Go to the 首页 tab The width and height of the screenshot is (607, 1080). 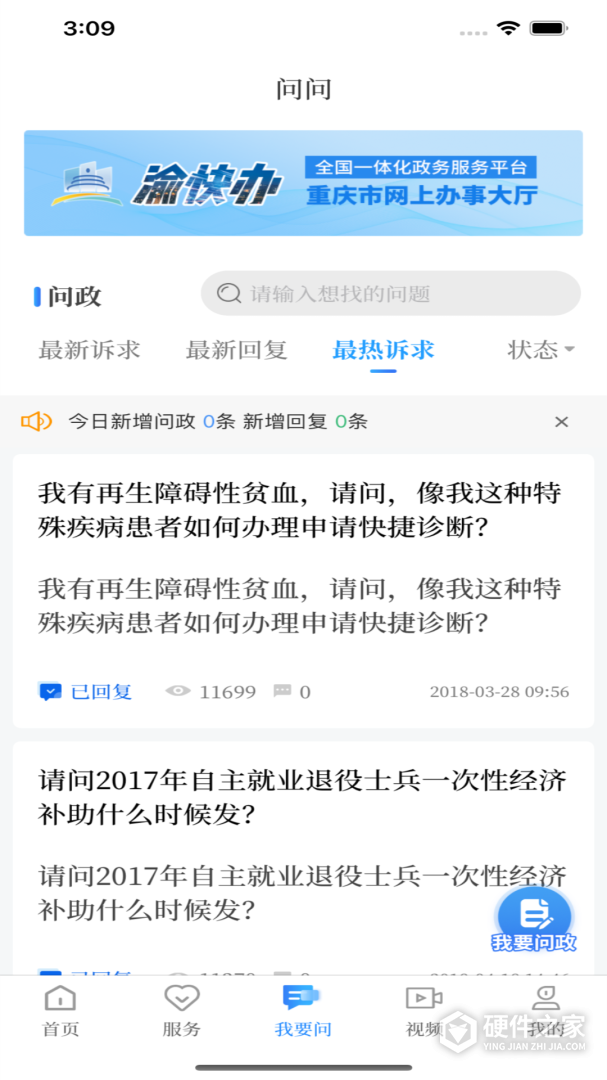point(60,1010)
